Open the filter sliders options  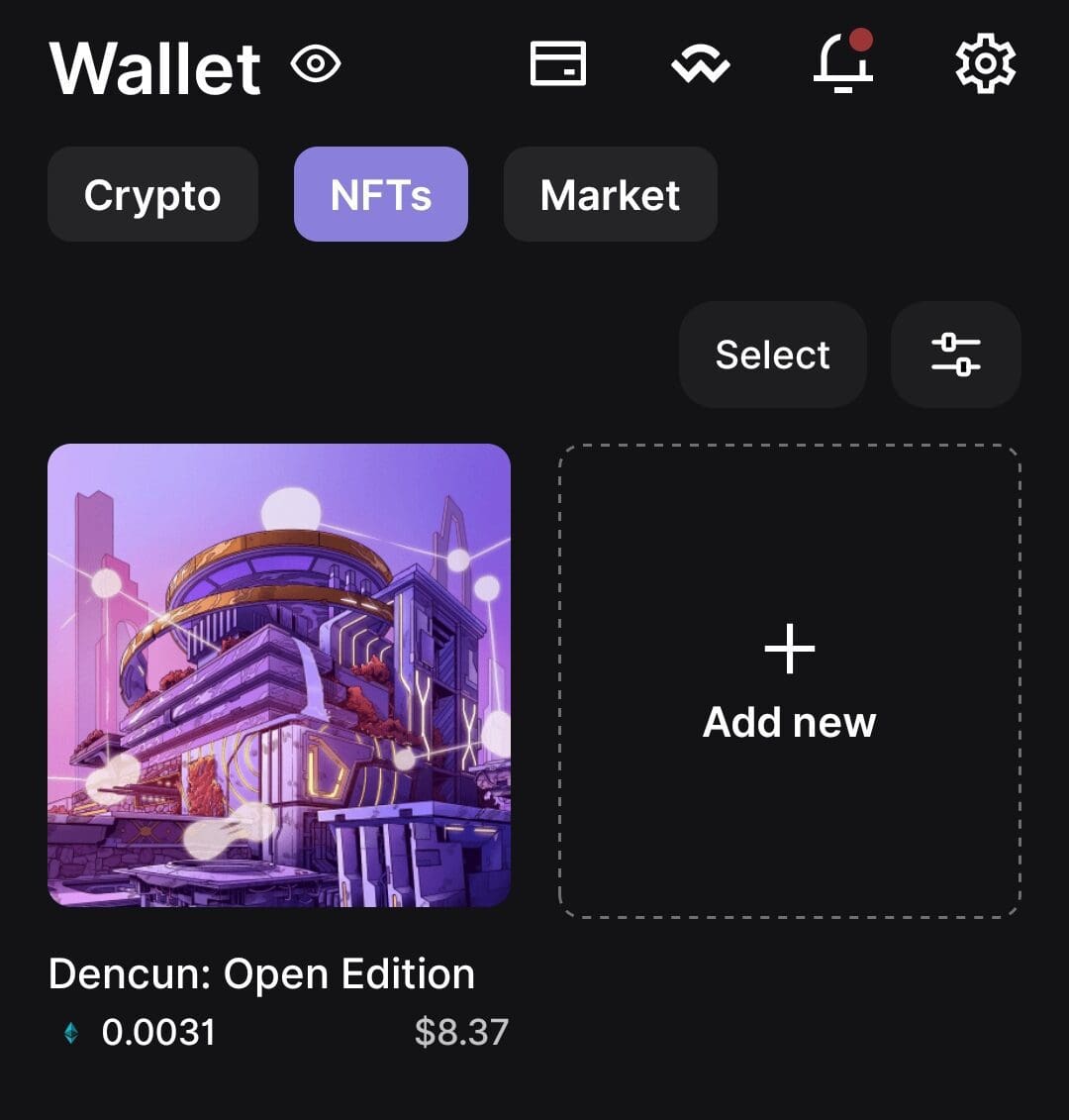pyautogui.click(x=955, y=355)
